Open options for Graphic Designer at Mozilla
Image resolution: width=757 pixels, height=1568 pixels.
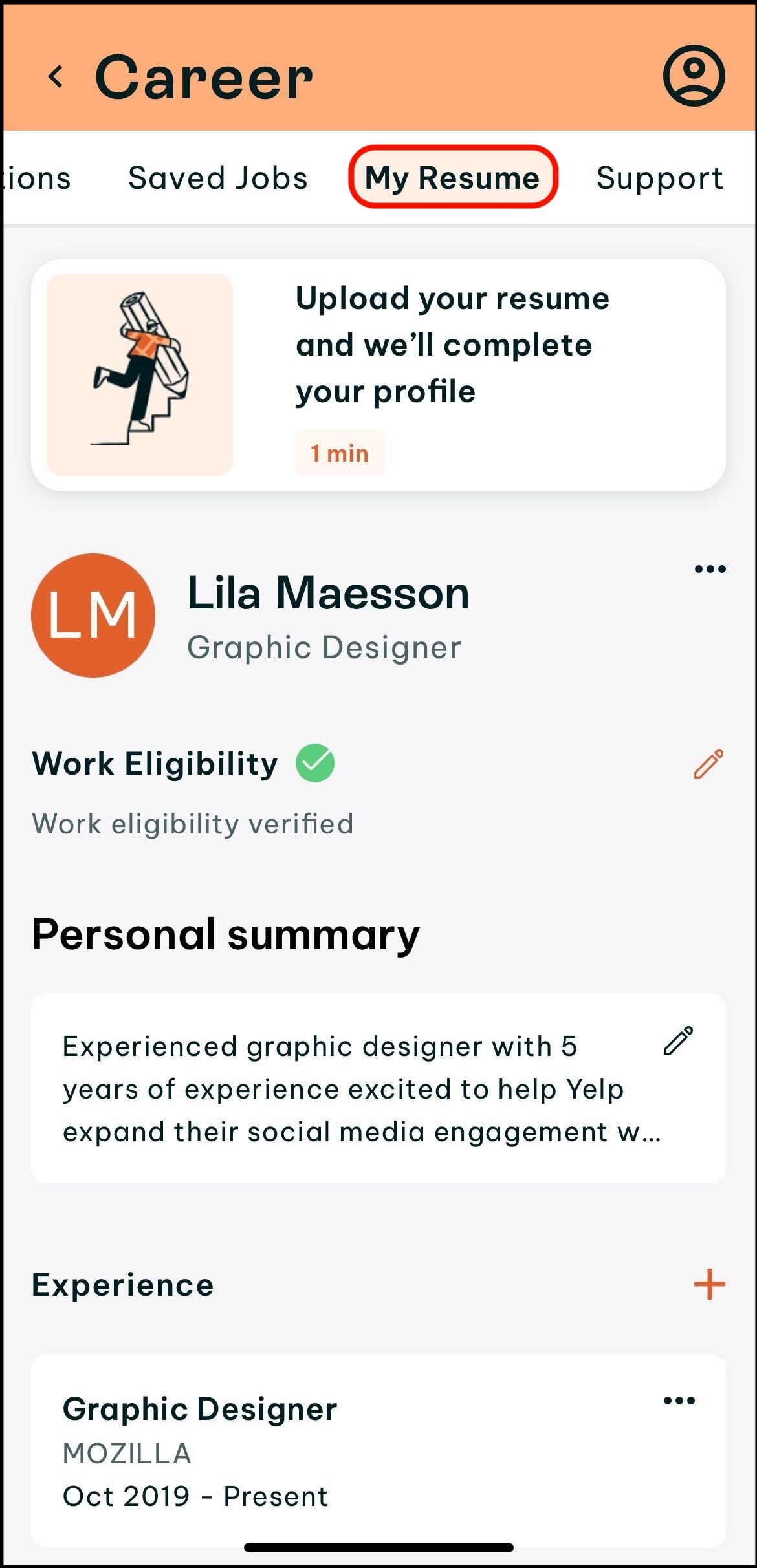(x=679, y=1401)
